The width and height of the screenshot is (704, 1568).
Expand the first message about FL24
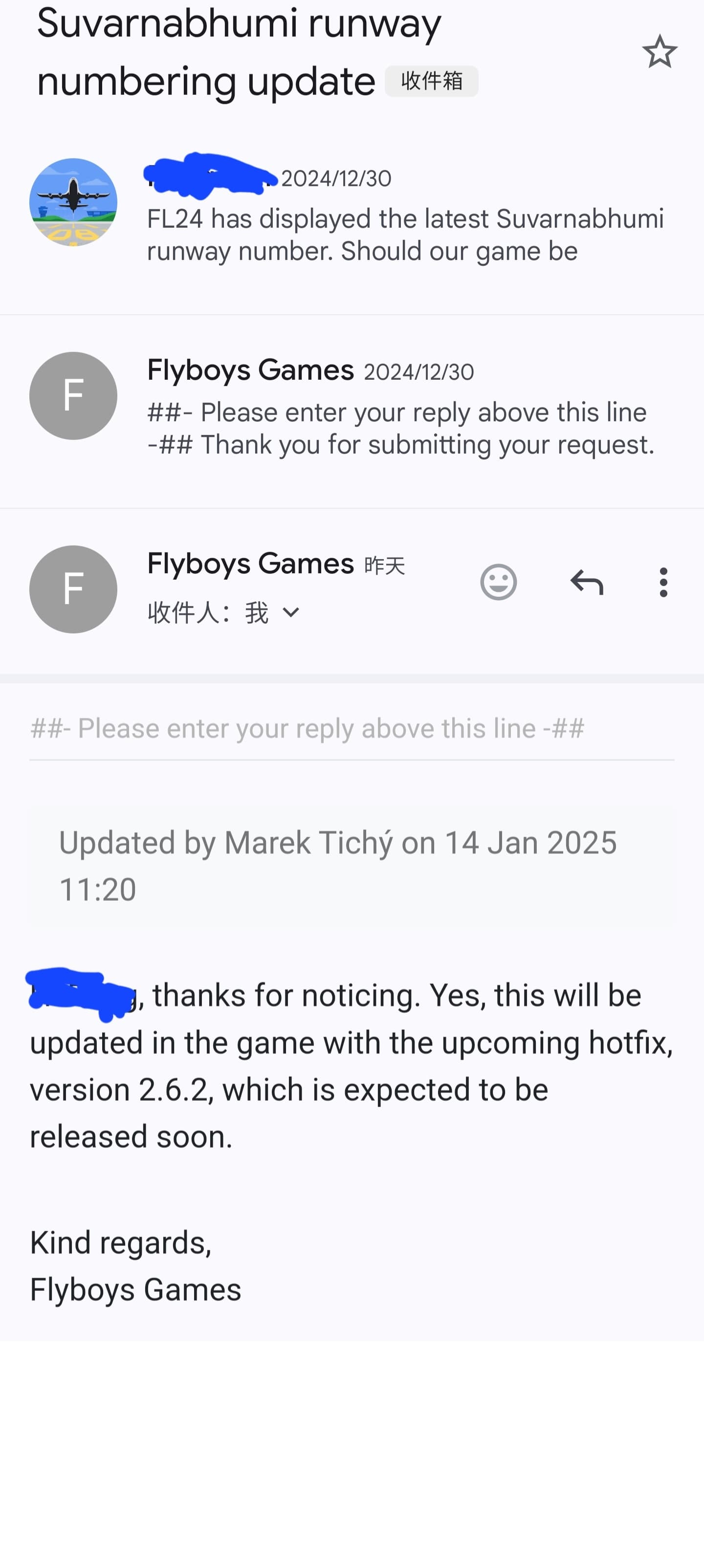(x=352, y=218)
